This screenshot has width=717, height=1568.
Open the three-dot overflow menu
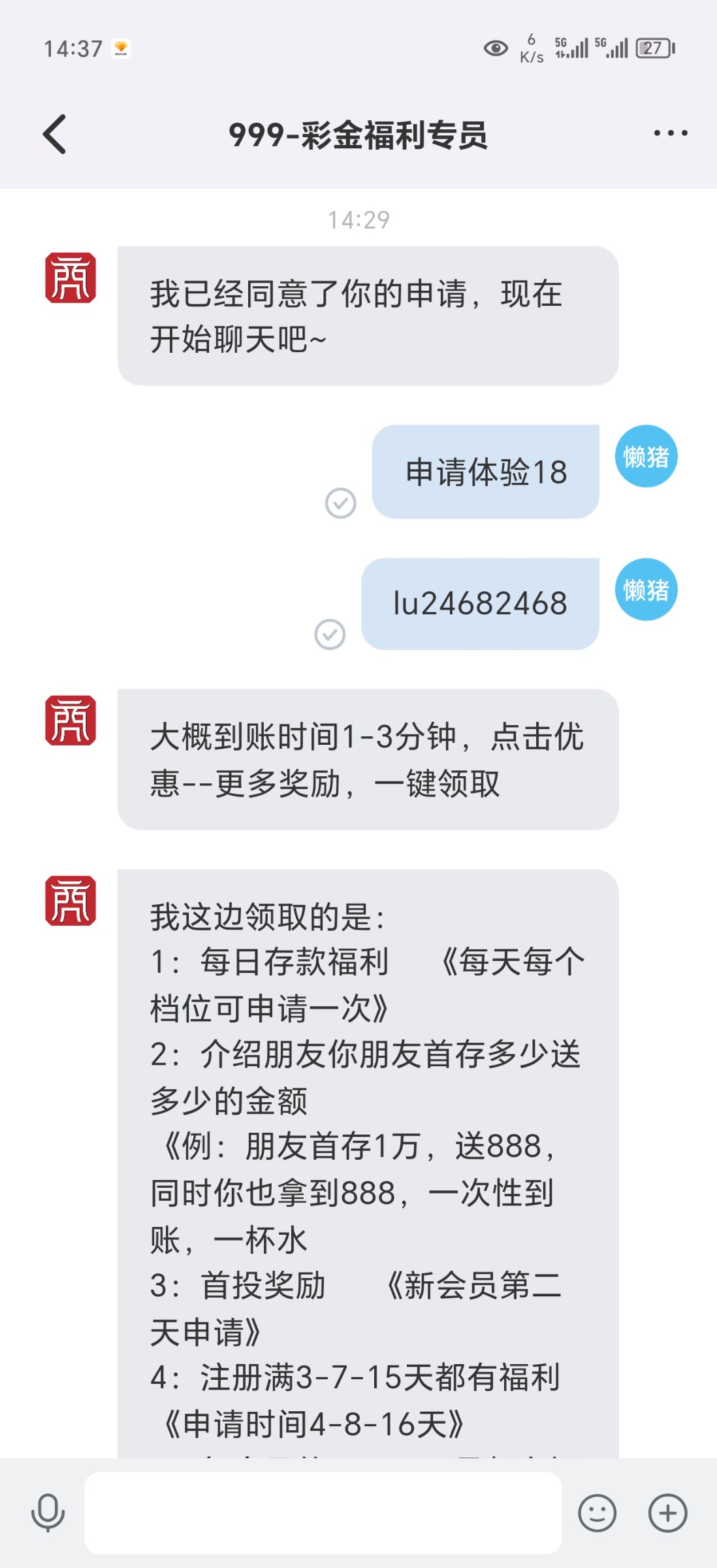[671, 133]
